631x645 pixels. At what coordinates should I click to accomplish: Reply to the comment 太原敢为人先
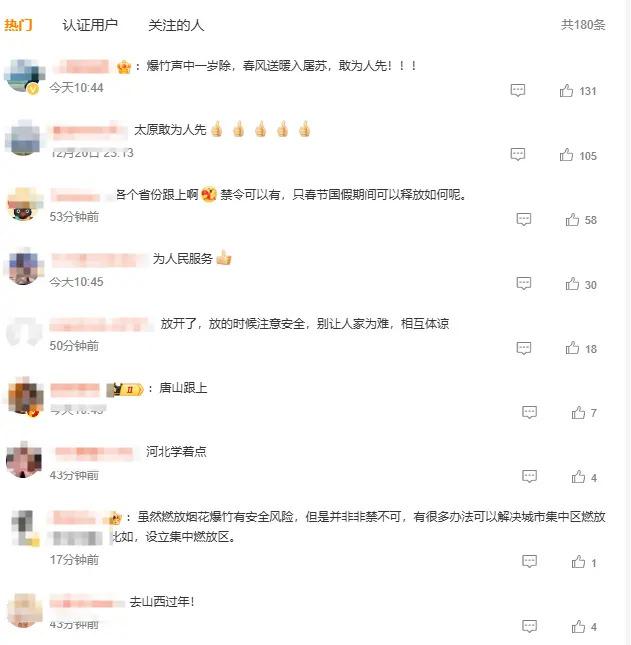pyautogui.click(x=518, y=155)
